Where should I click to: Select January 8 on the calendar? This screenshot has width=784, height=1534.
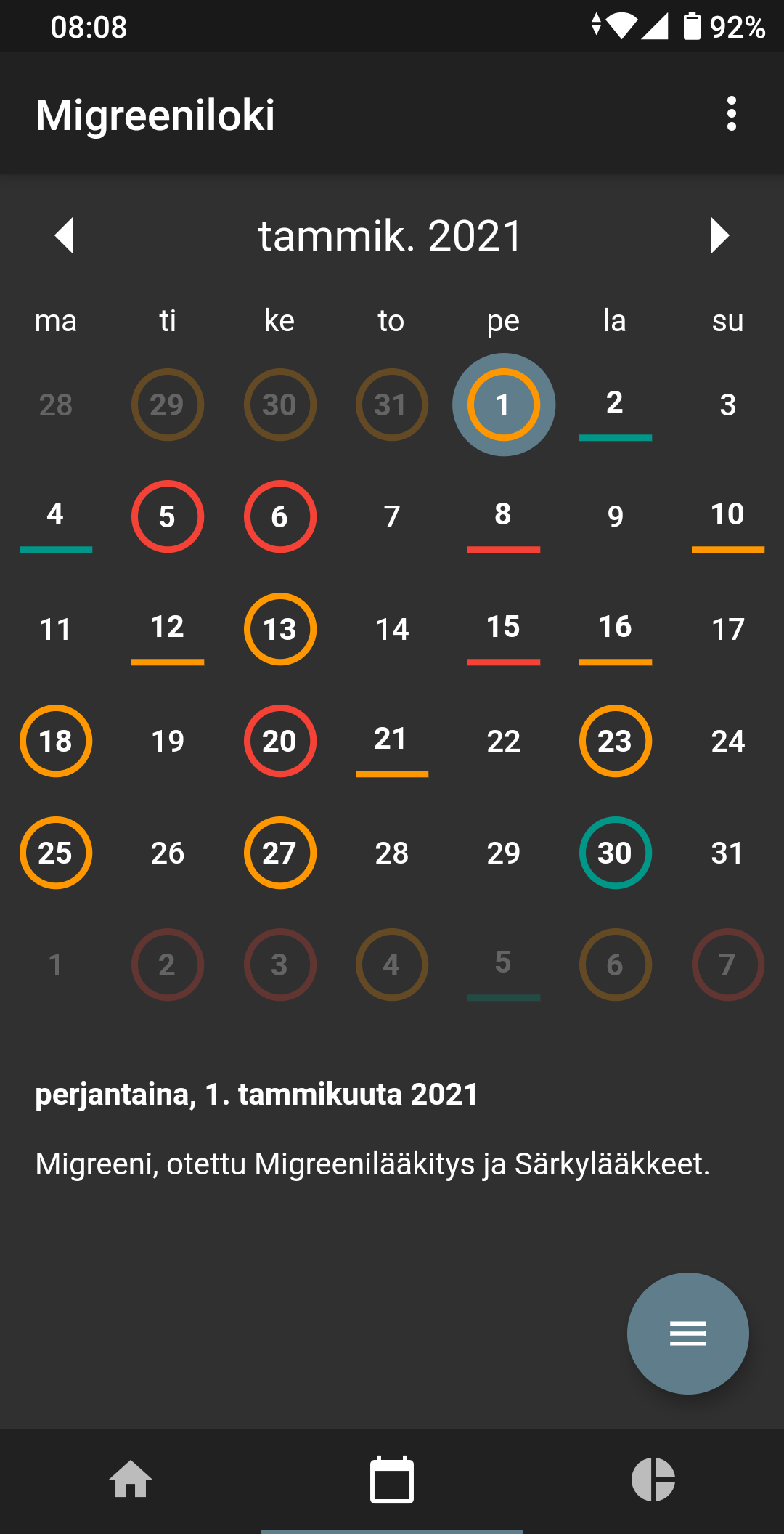[503, 516]
